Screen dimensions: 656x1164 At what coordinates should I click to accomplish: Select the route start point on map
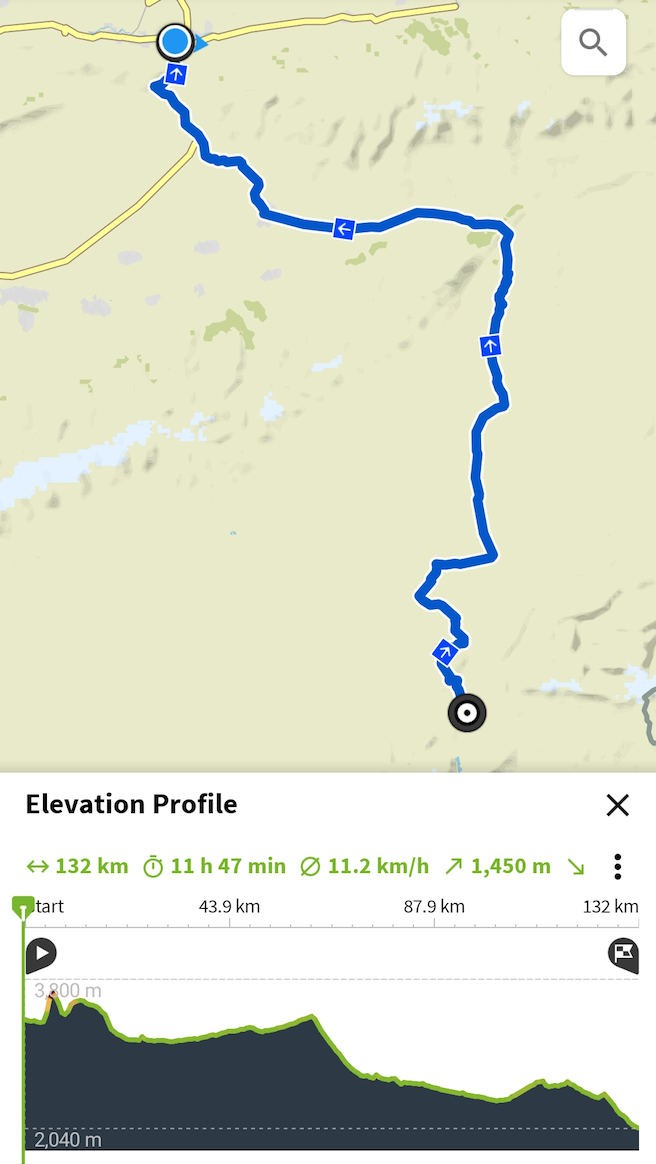pyautogui.click(x=176, y=42)
